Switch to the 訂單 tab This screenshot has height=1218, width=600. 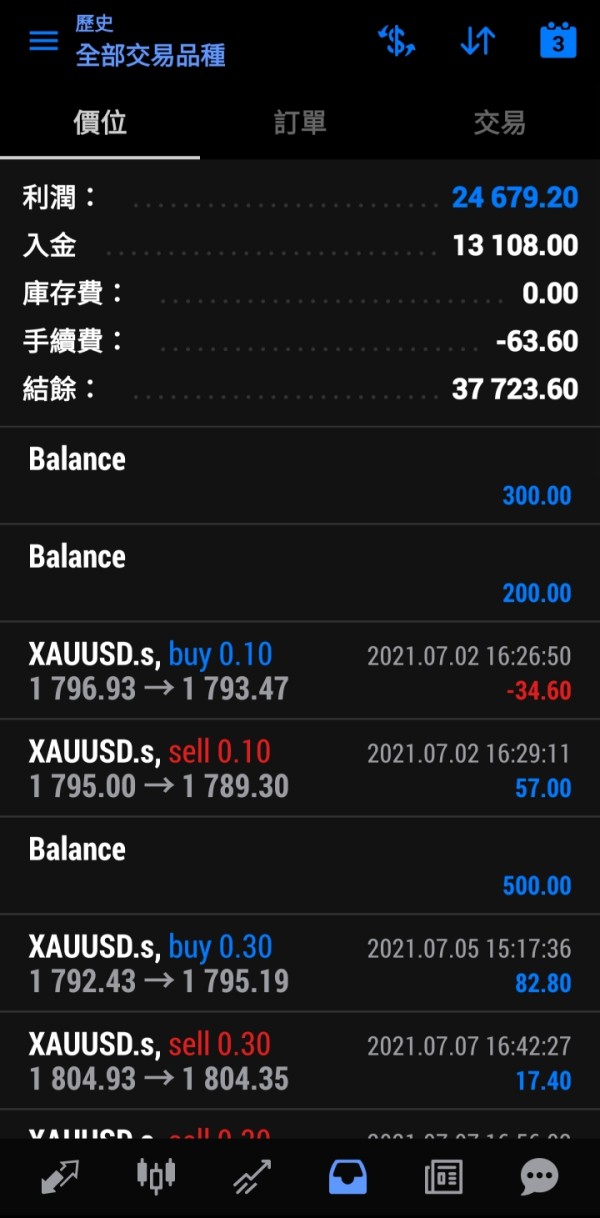click(300, 123)
